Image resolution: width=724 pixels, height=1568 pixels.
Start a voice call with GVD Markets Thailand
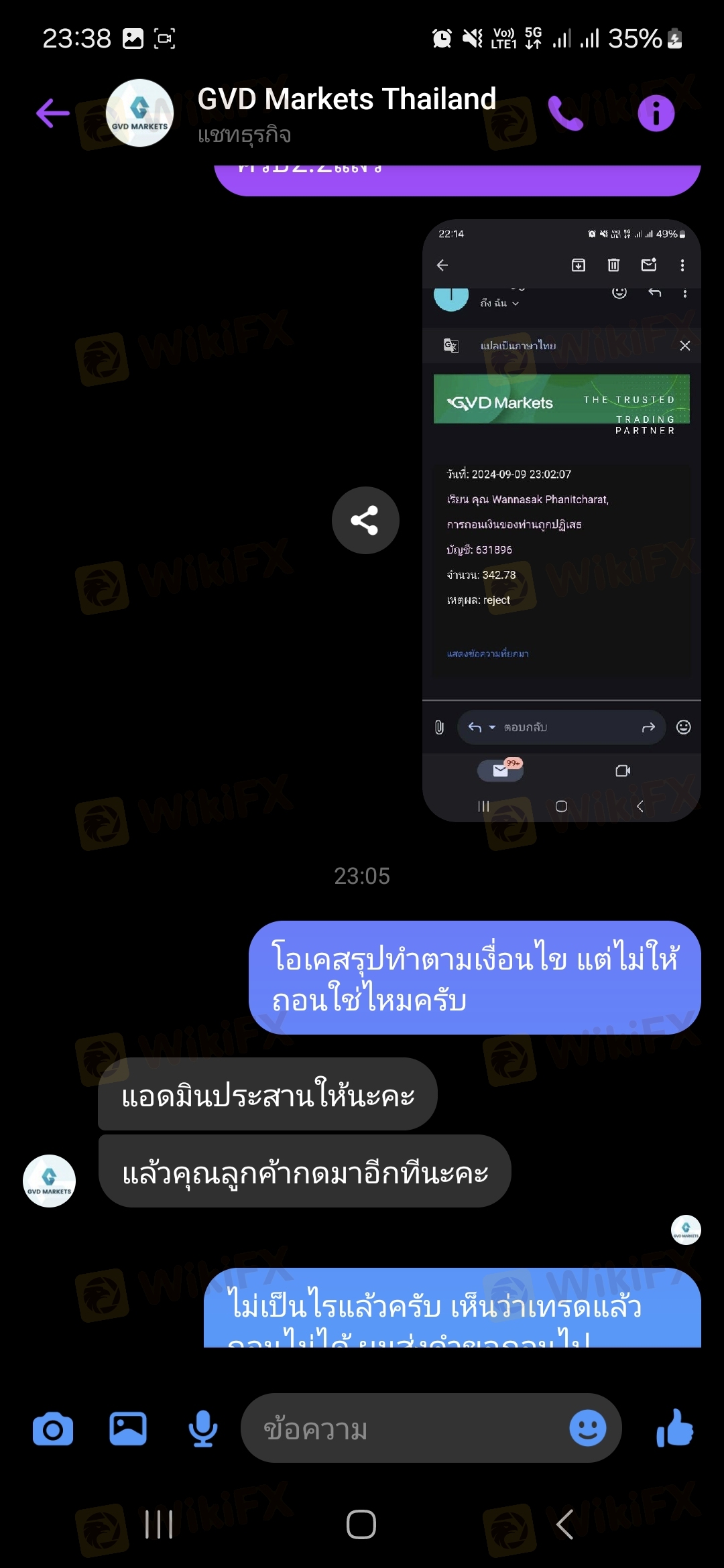565,113
